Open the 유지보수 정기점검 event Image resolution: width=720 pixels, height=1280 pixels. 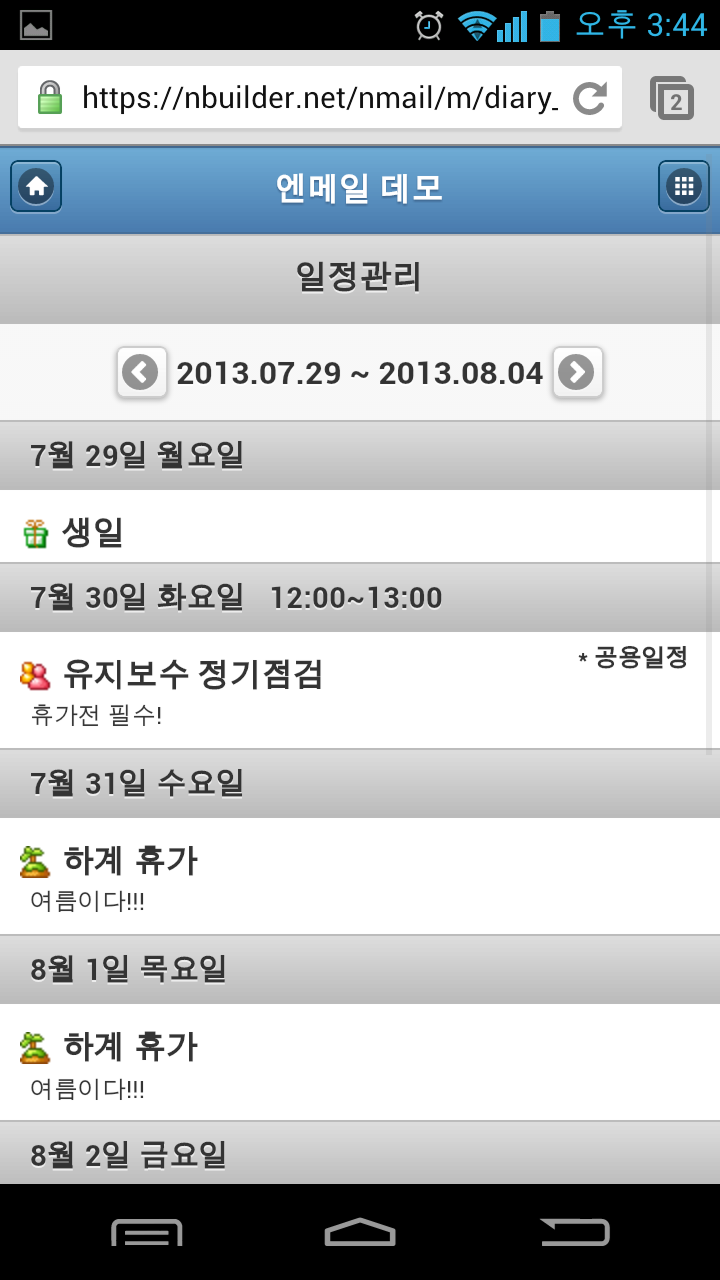tap(360, 690)
